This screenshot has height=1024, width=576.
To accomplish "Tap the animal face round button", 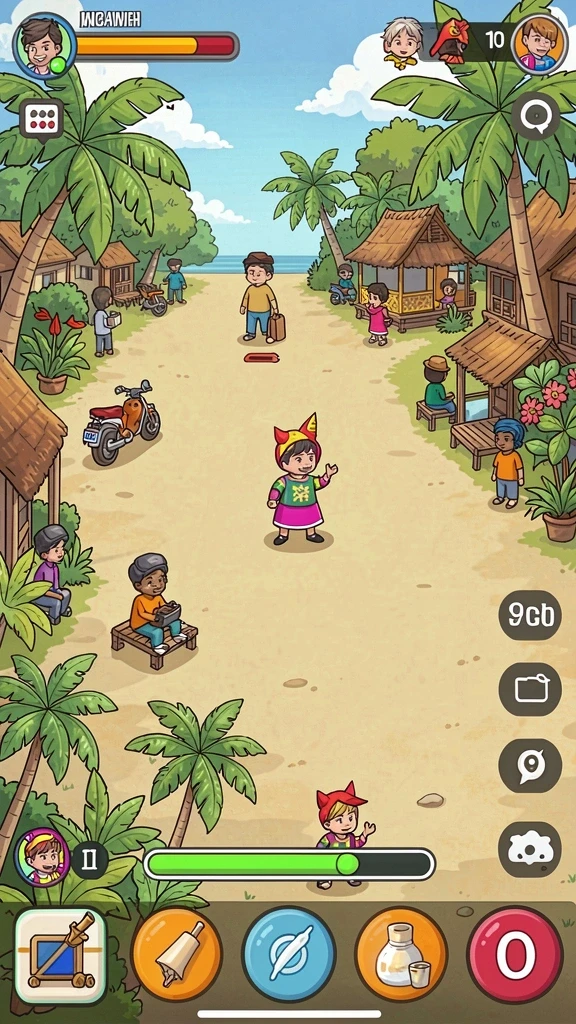I will [530, 849].
